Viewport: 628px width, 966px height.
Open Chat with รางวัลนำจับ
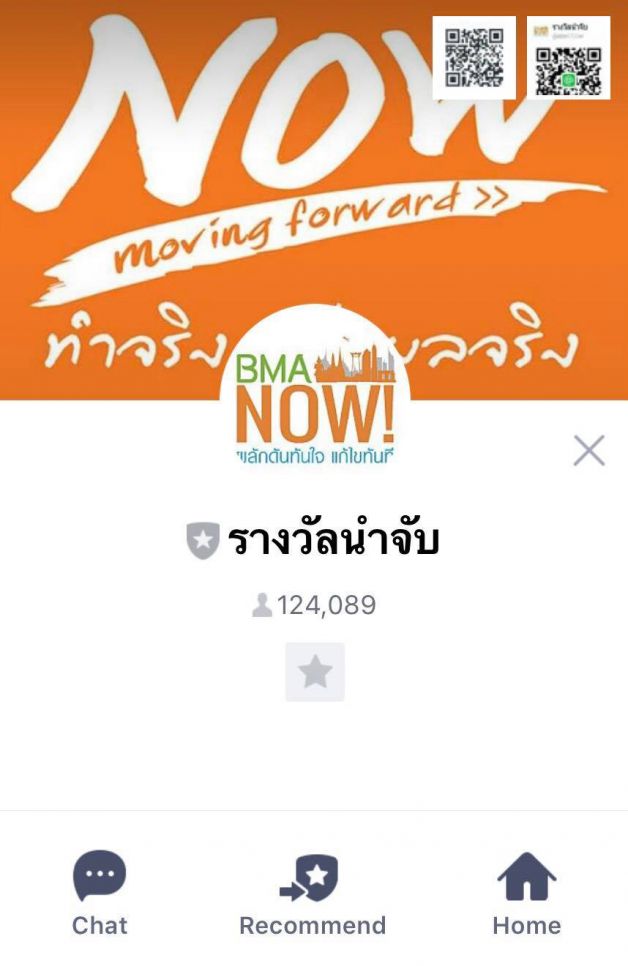[x=100, y=892]
